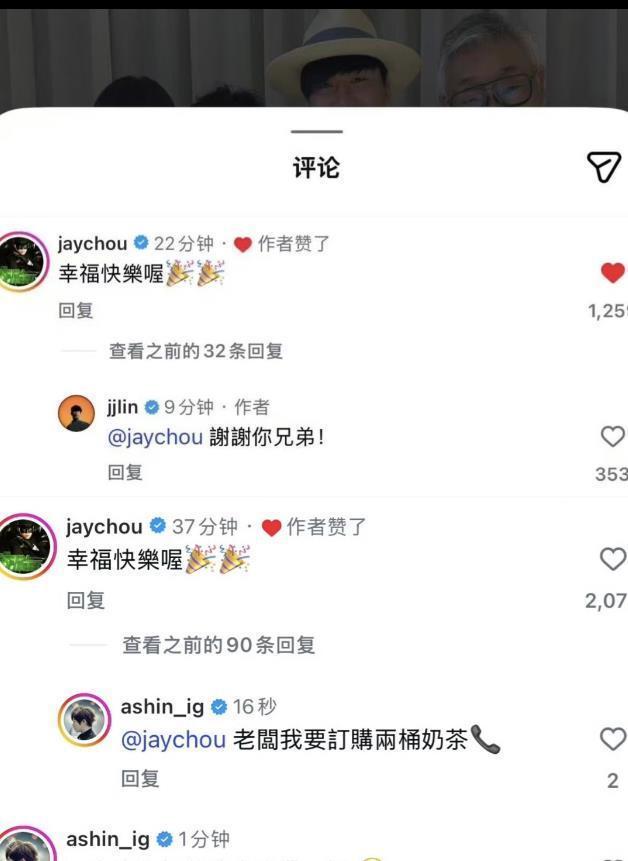Tap 回复 under jaychou's 22分钟 comment
Viewport: 628px width, 861px height.
[x=75, y=311]
